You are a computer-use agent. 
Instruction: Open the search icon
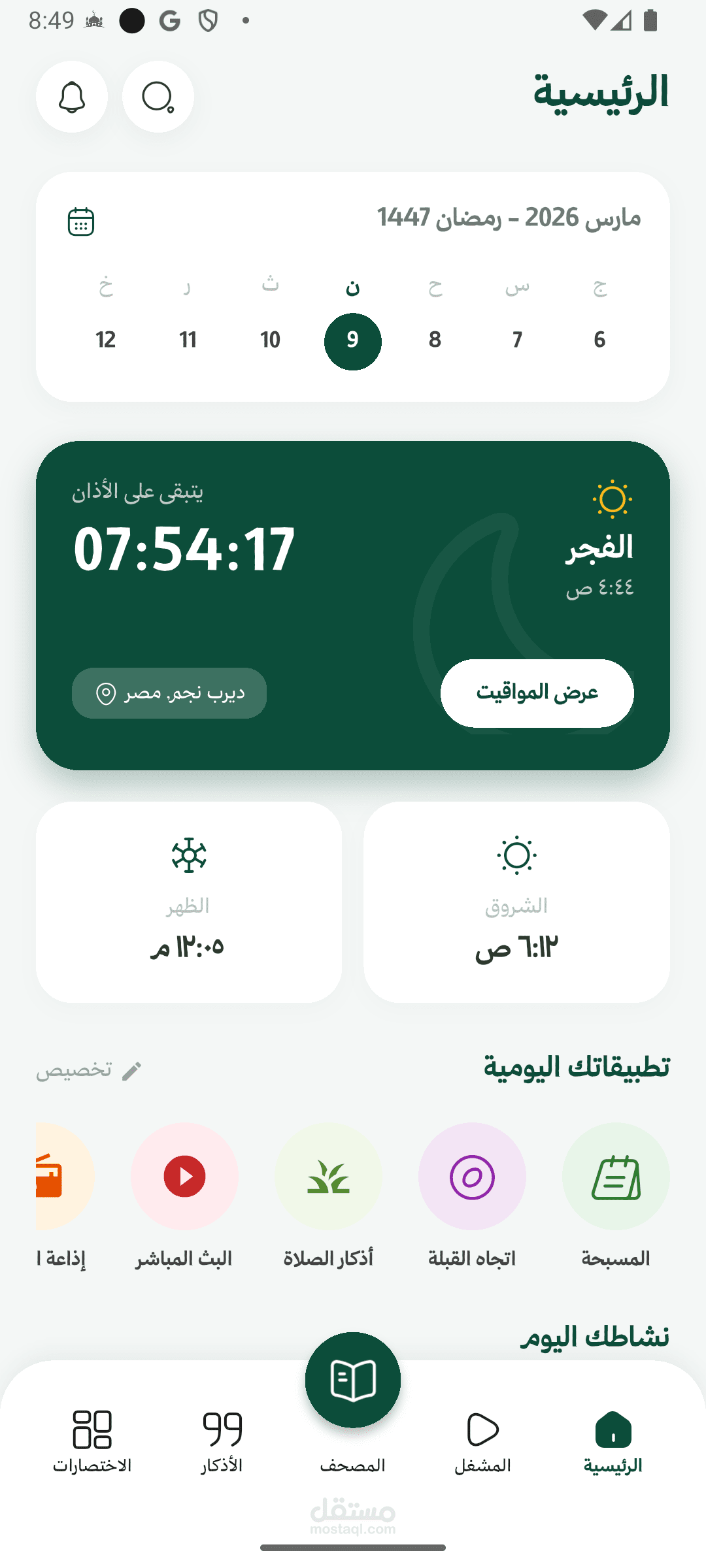[x=157, y=96]
